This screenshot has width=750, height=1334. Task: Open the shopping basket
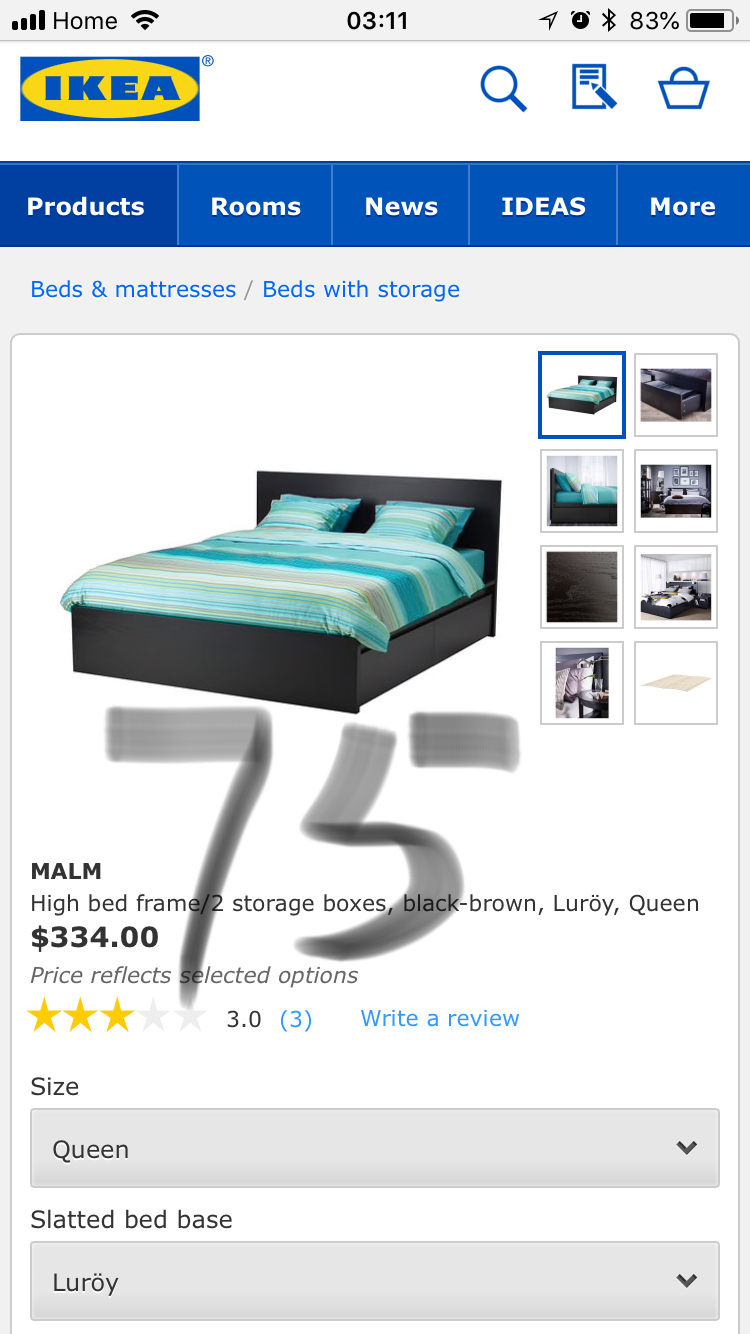click(684, 88)
